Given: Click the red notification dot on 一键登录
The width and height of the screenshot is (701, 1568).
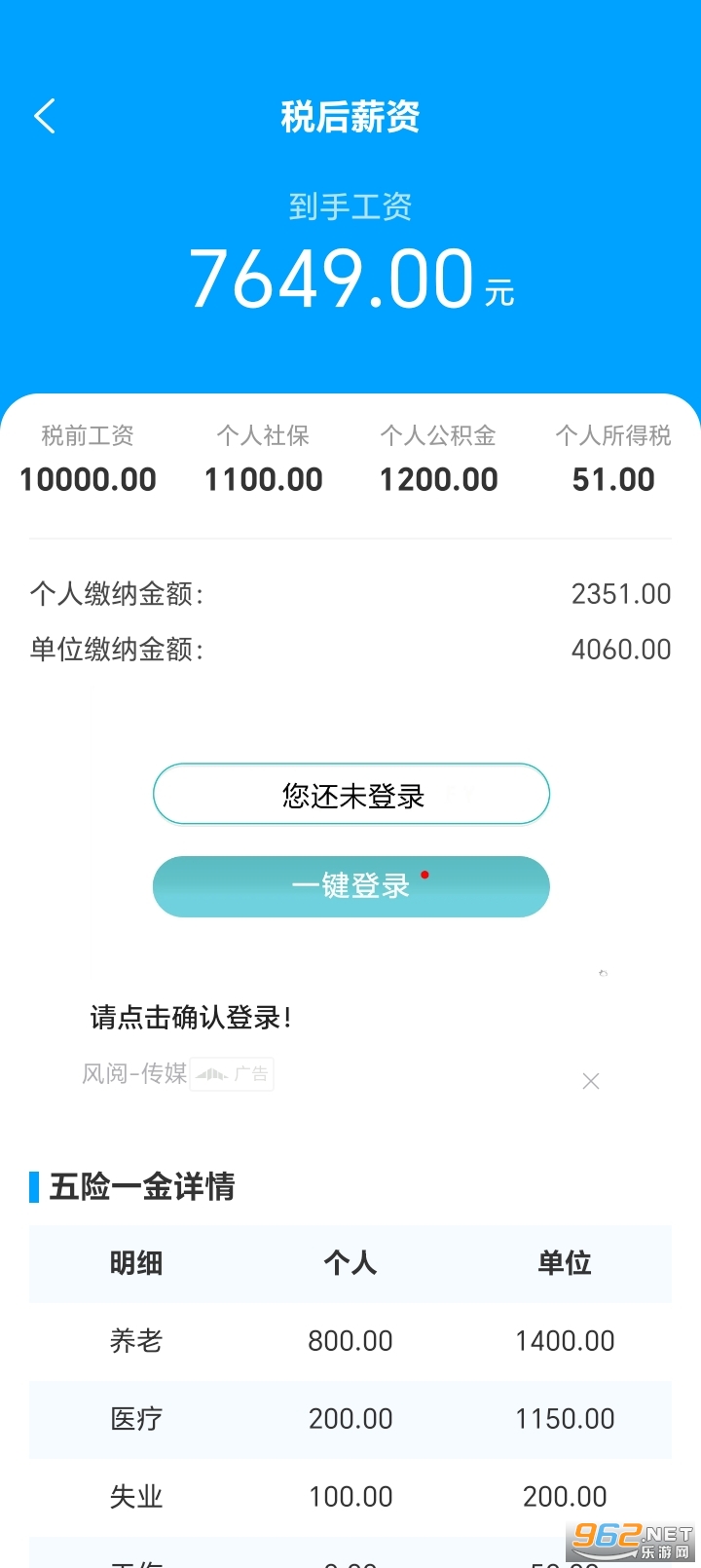Looking at the screenshot, I should click(424, 875).
